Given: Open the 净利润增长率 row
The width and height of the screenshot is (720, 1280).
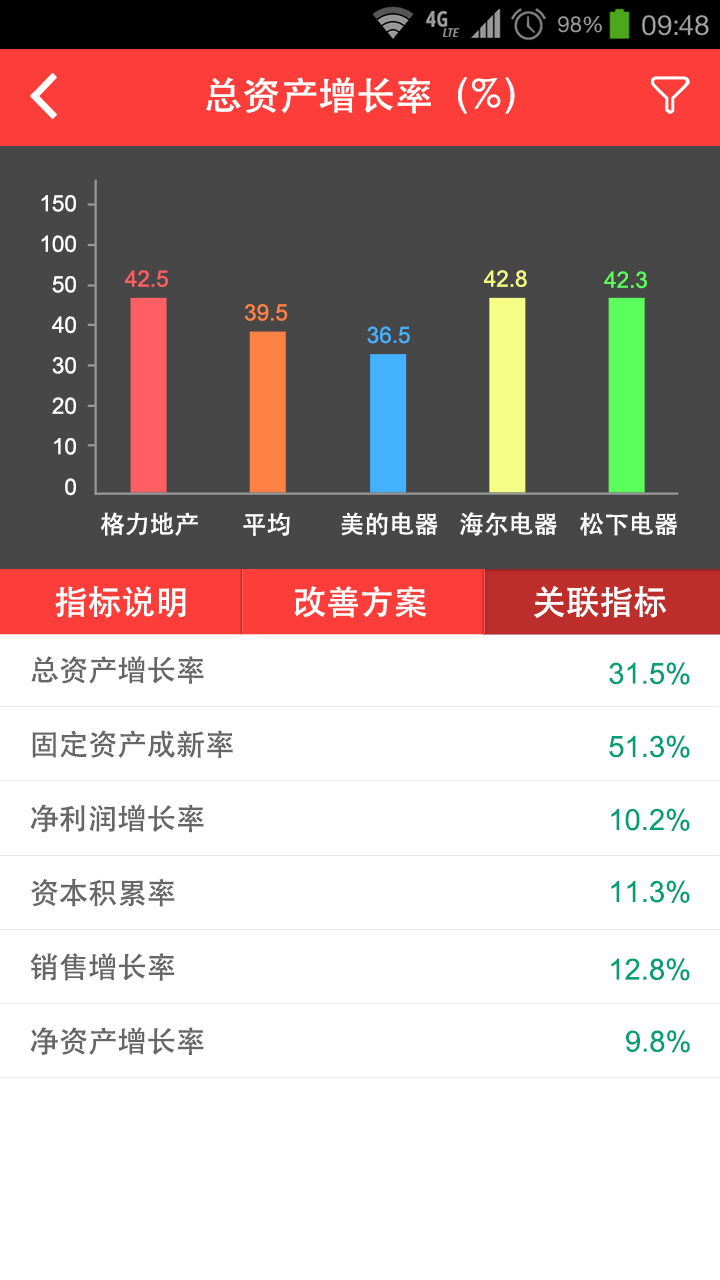Looking at the screenshot, I should pos(360,819).
